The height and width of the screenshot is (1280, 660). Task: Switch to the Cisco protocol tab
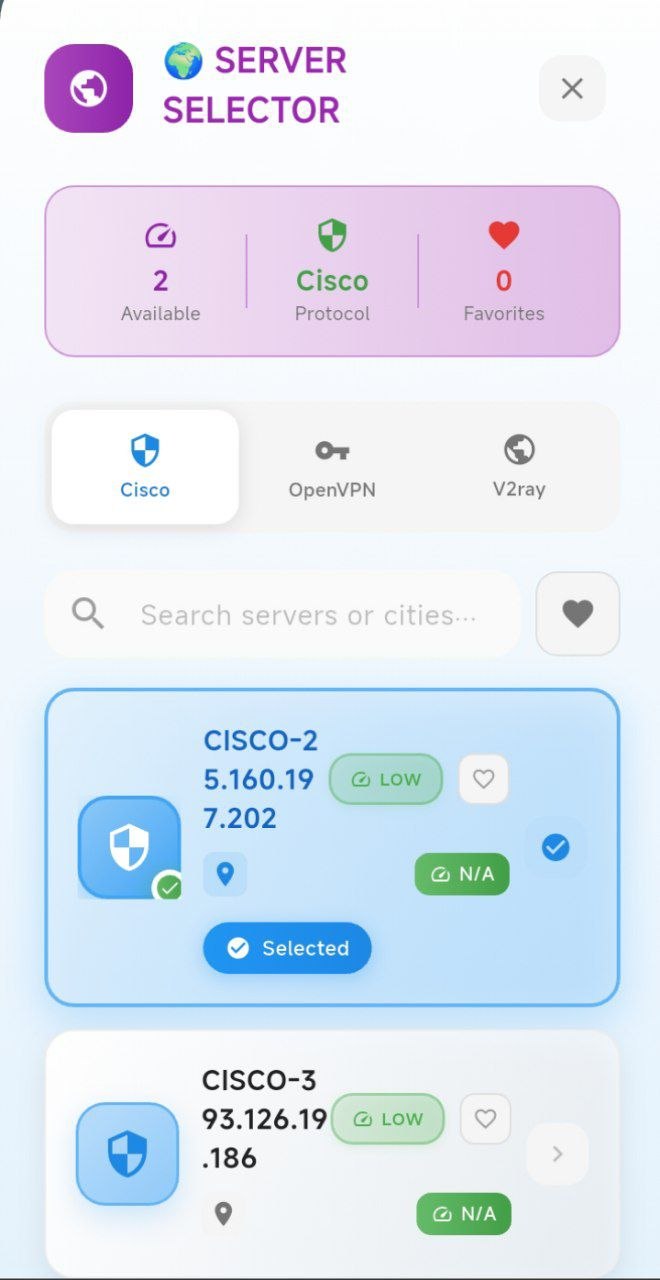point(145,467)
